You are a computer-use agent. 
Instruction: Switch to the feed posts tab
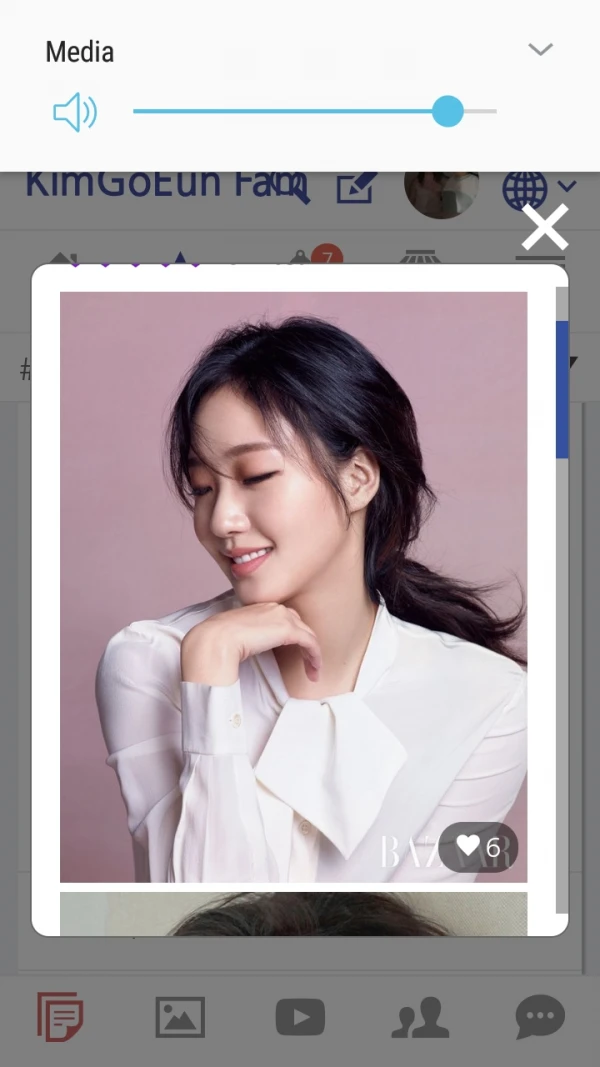(x=60, y=1017)
